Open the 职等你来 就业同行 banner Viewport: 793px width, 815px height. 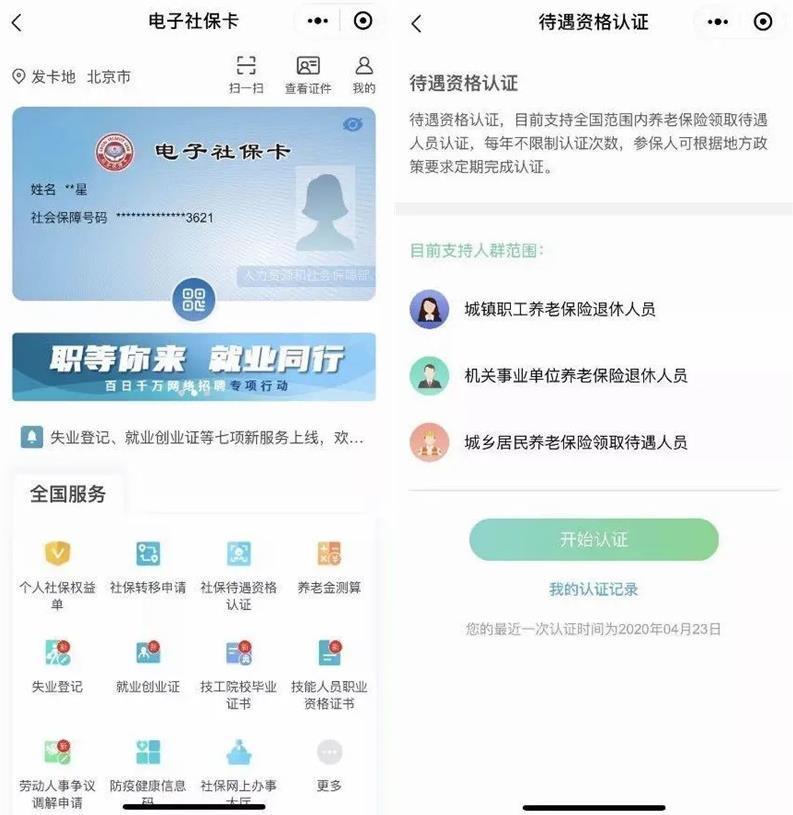coord(194,367)
